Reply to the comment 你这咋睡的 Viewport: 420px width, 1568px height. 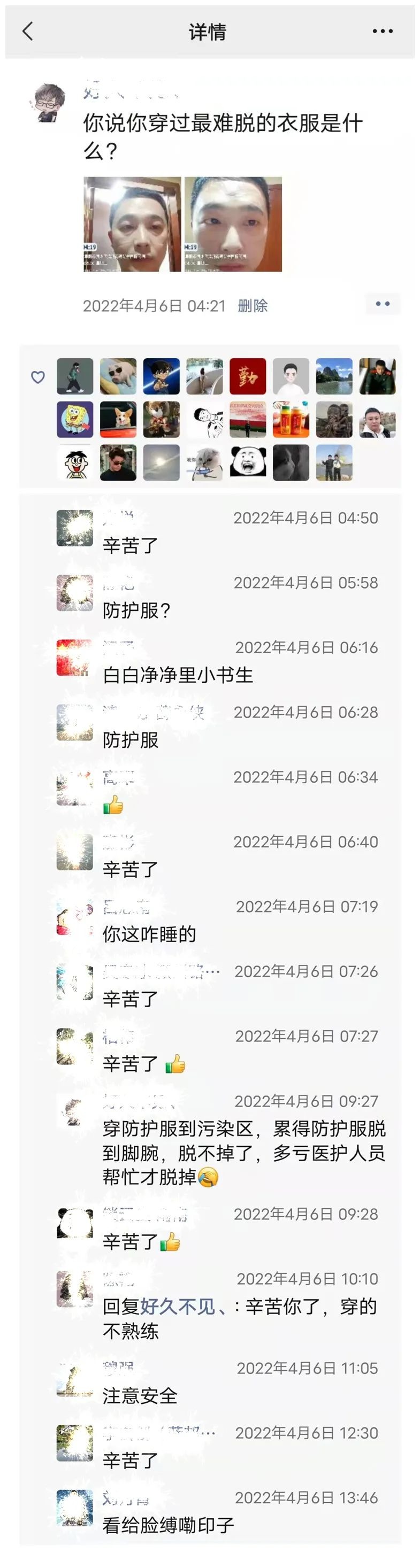(149, 934)
